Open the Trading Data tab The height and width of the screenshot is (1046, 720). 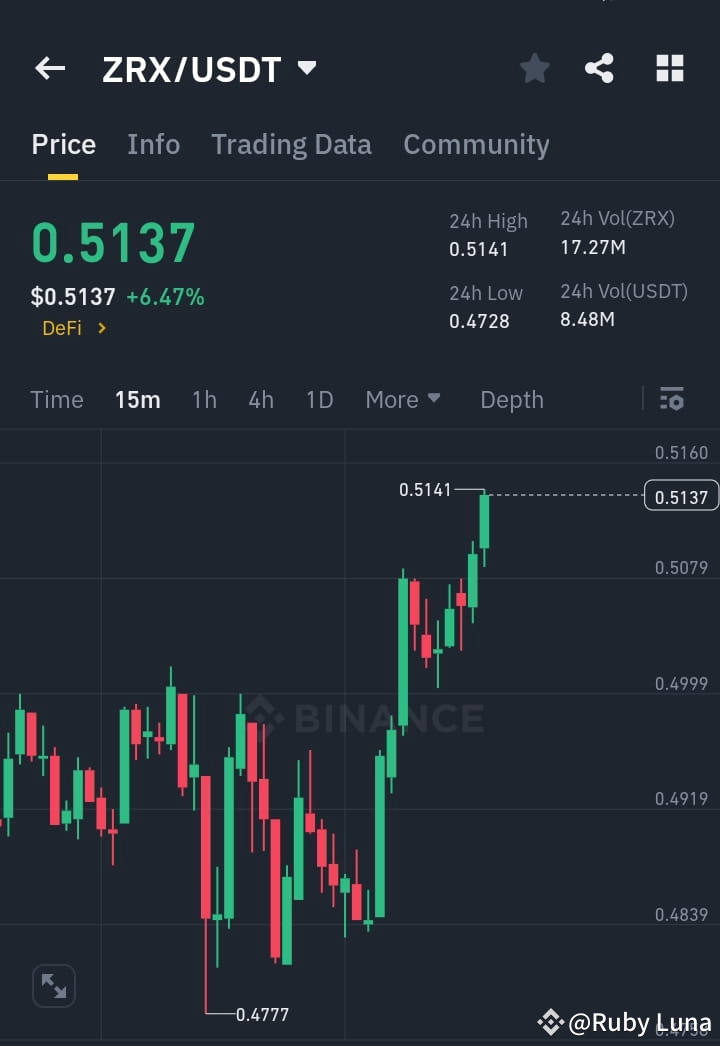click(x=291, y=144)
